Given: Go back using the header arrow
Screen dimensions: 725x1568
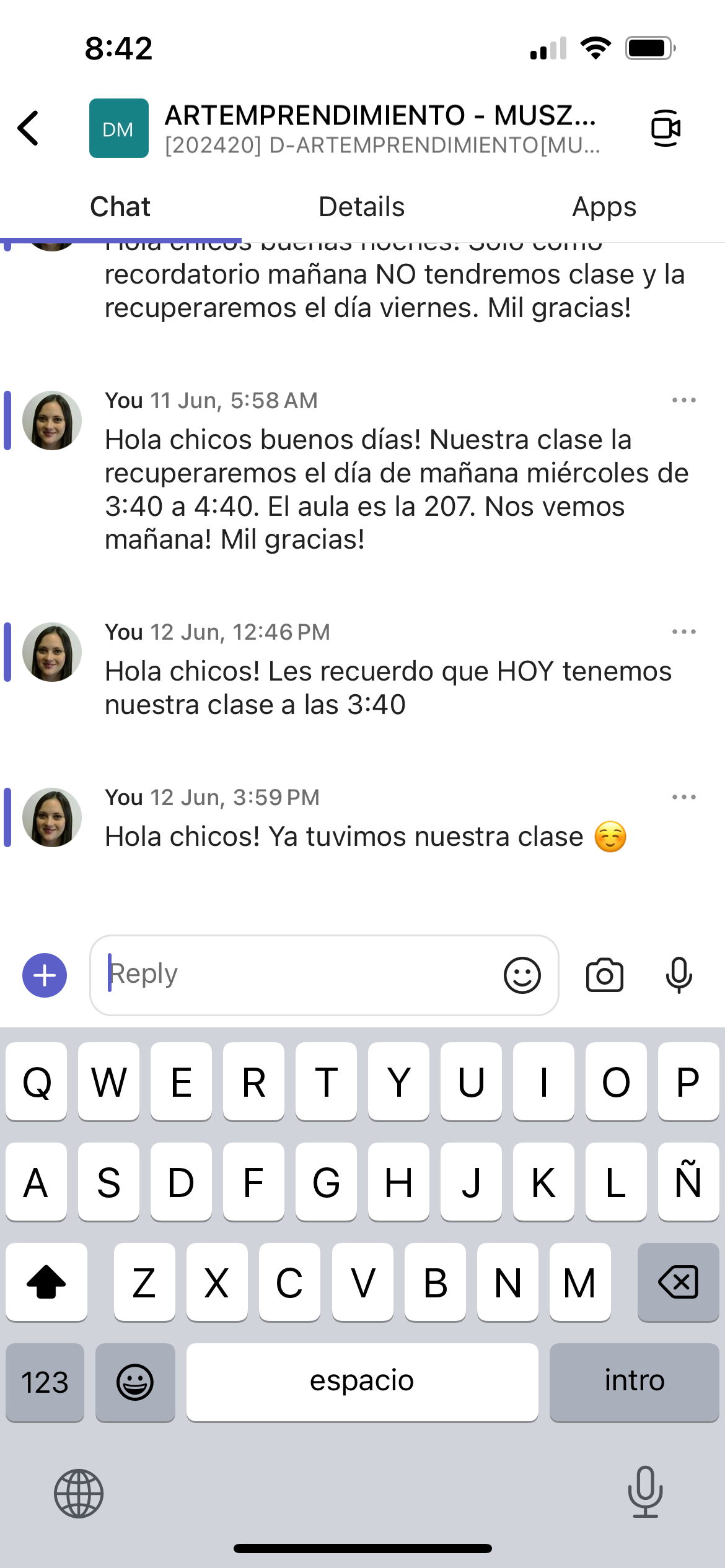Looking at the screenshot, I should click(29, 128).
